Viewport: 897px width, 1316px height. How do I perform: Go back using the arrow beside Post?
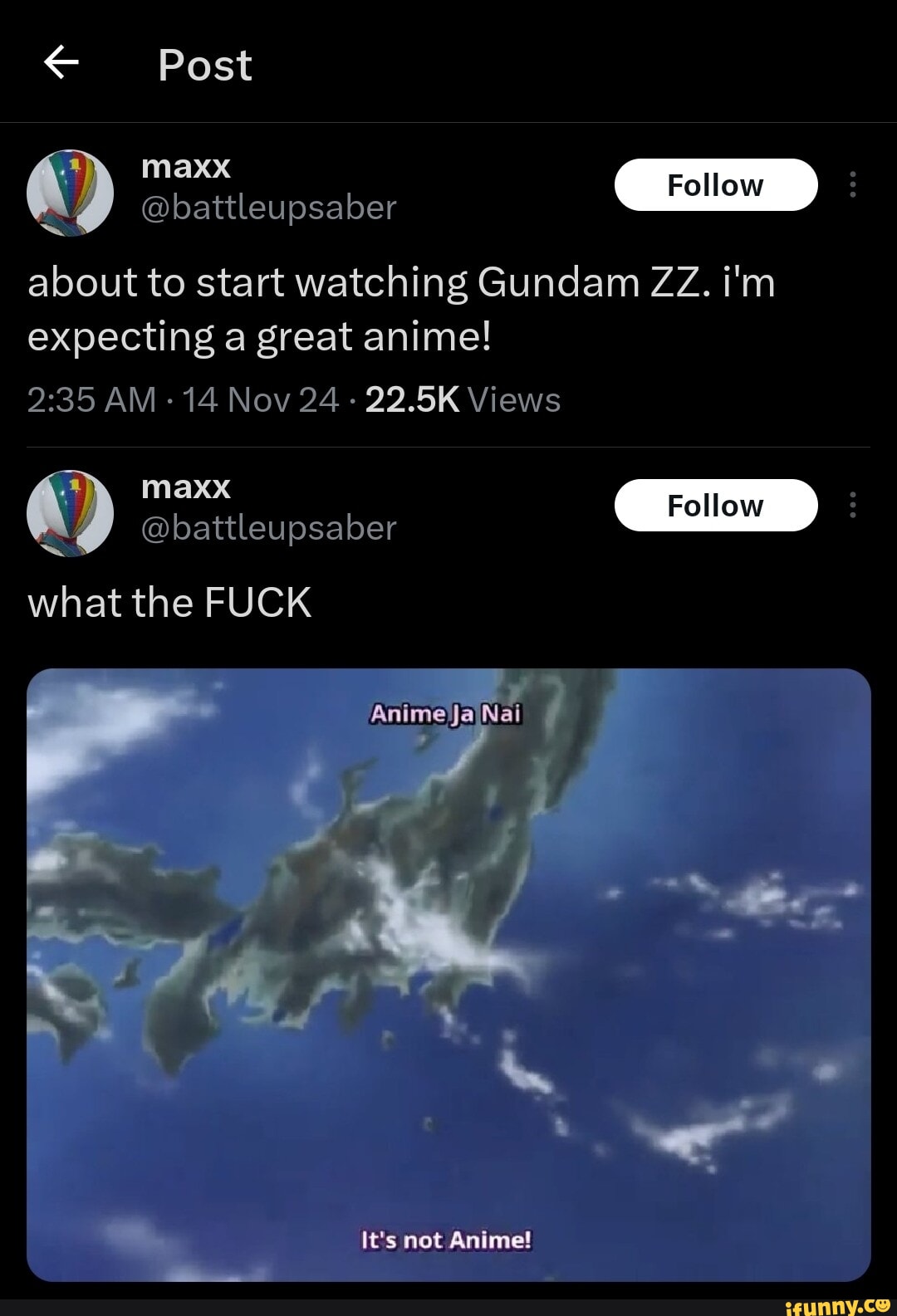coord(61,62)
